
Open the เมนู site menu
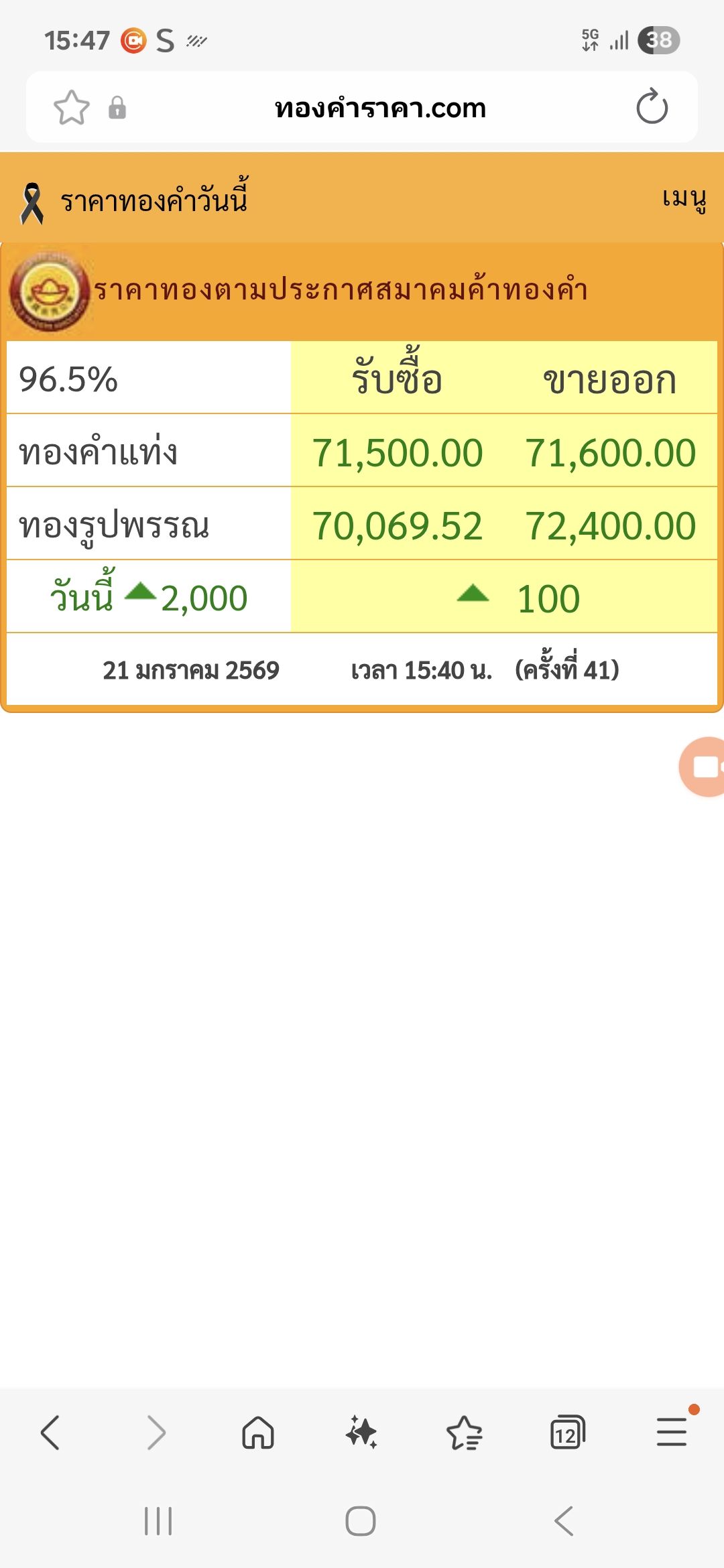tap(684, 198)
